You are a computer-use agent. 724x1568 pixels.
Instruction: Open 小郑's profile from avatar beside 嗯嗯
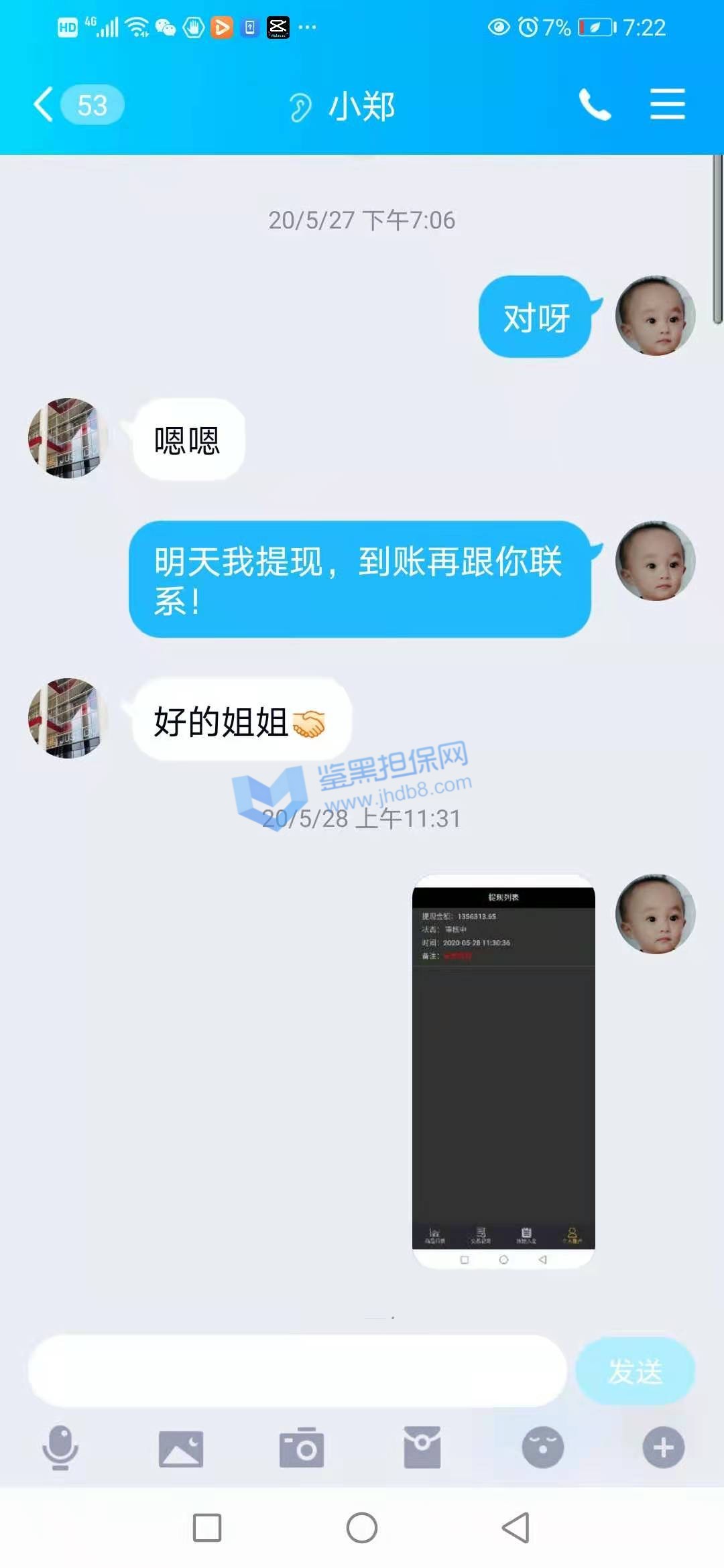(x=68, y=438)
